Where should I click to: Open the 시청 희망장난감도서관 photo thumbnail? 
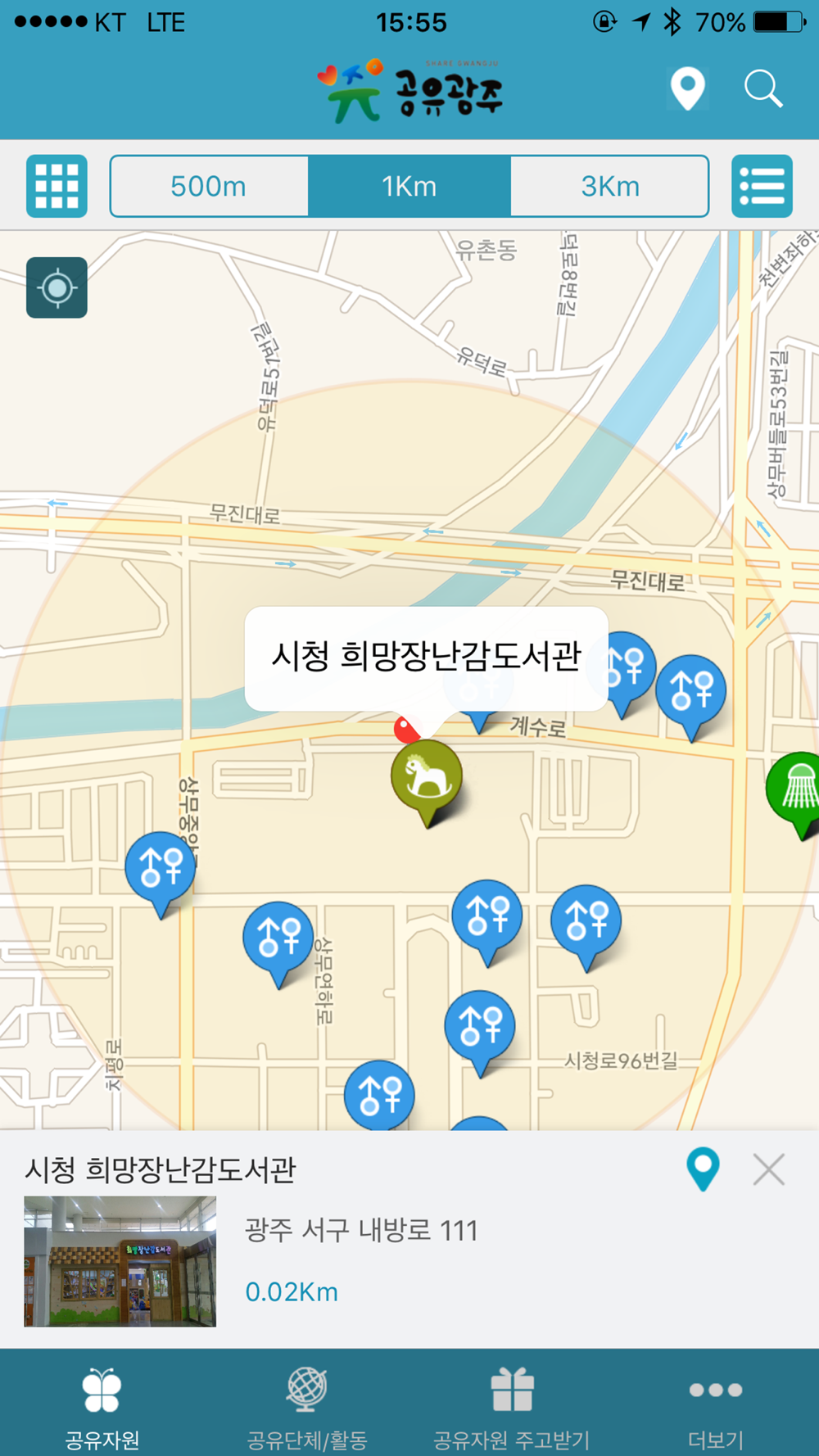[x=120, y=1261]
